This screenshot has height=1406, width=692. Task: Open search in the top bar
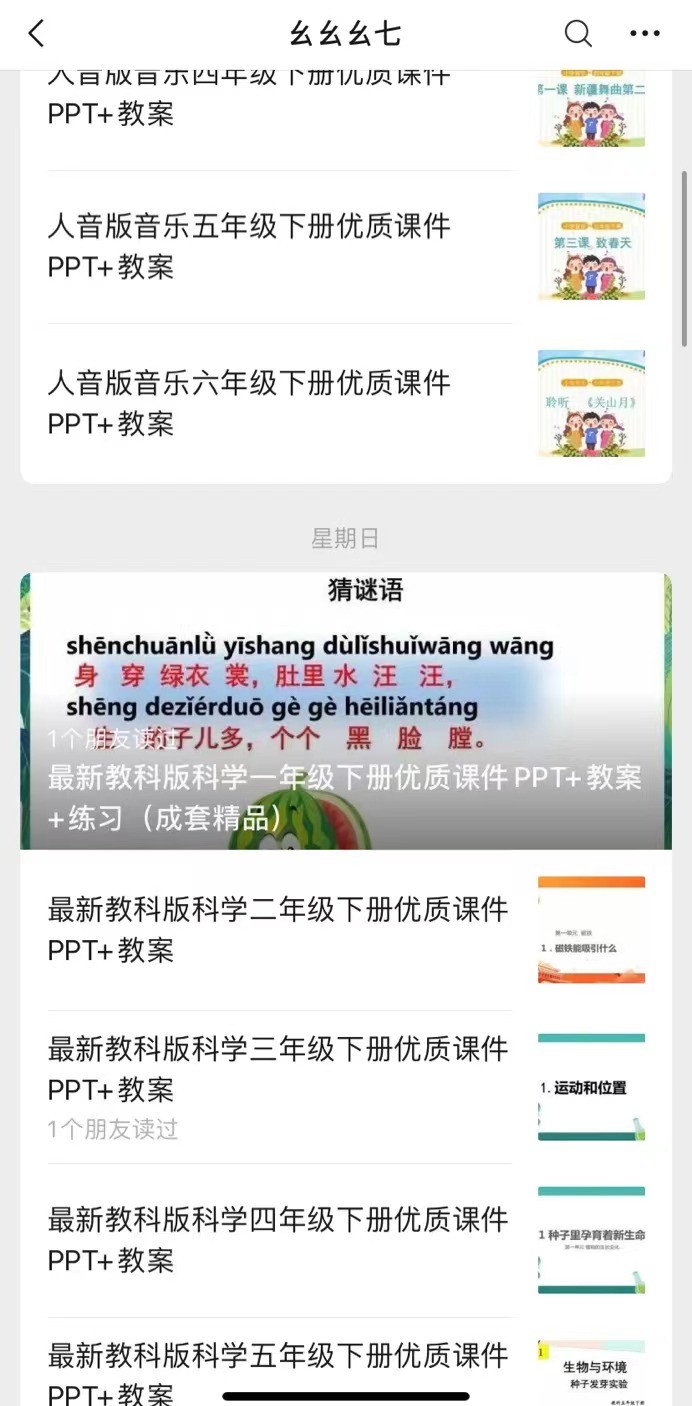point(578,34)
